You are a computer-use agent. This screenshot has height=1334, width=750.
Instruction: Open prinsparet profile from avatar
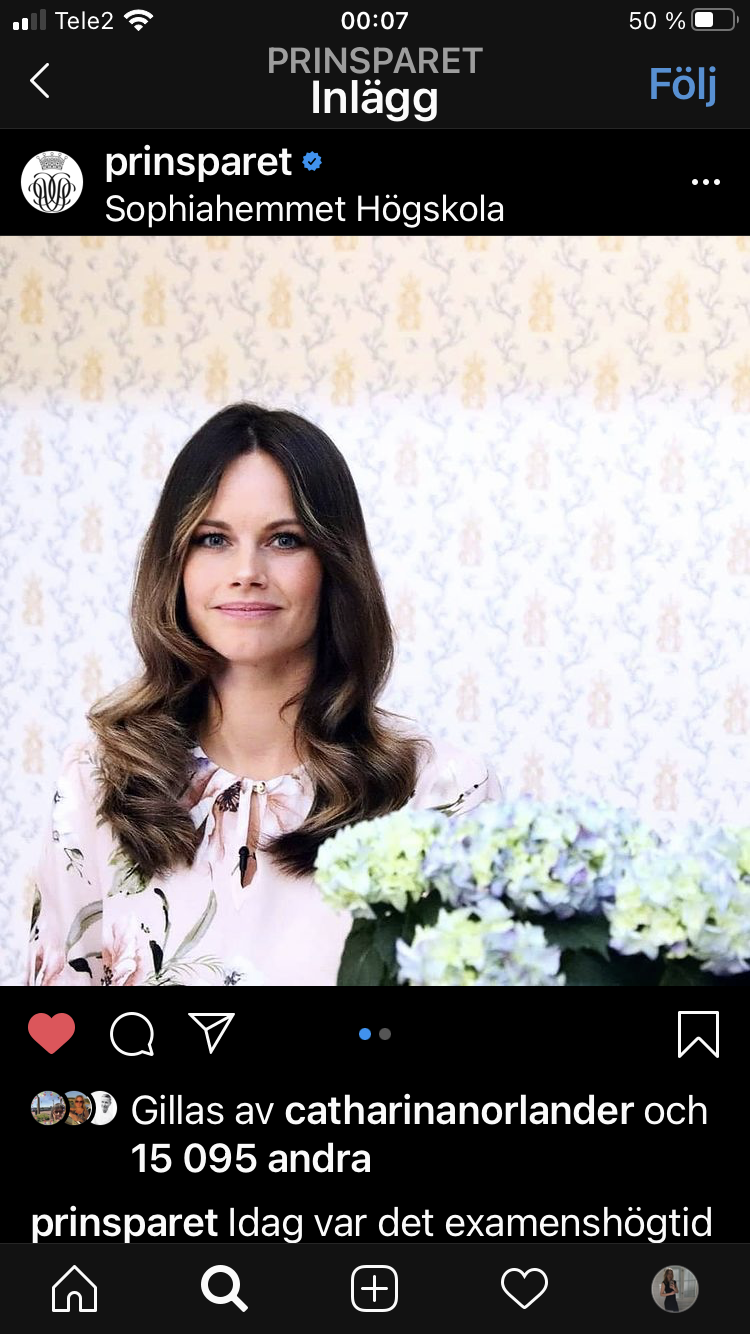[51, 182]
